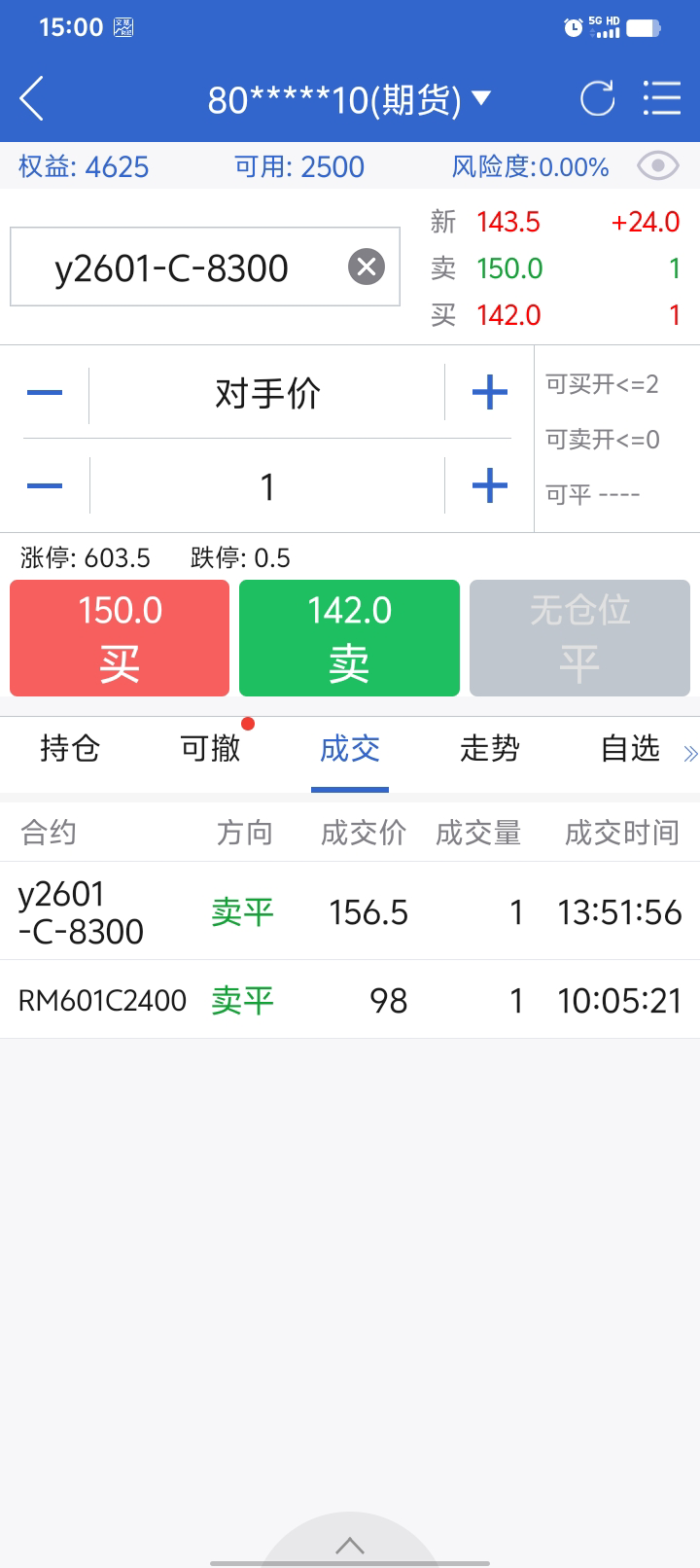
Task: Switch to the 自选 tab
Action: (x=630, y=749)
